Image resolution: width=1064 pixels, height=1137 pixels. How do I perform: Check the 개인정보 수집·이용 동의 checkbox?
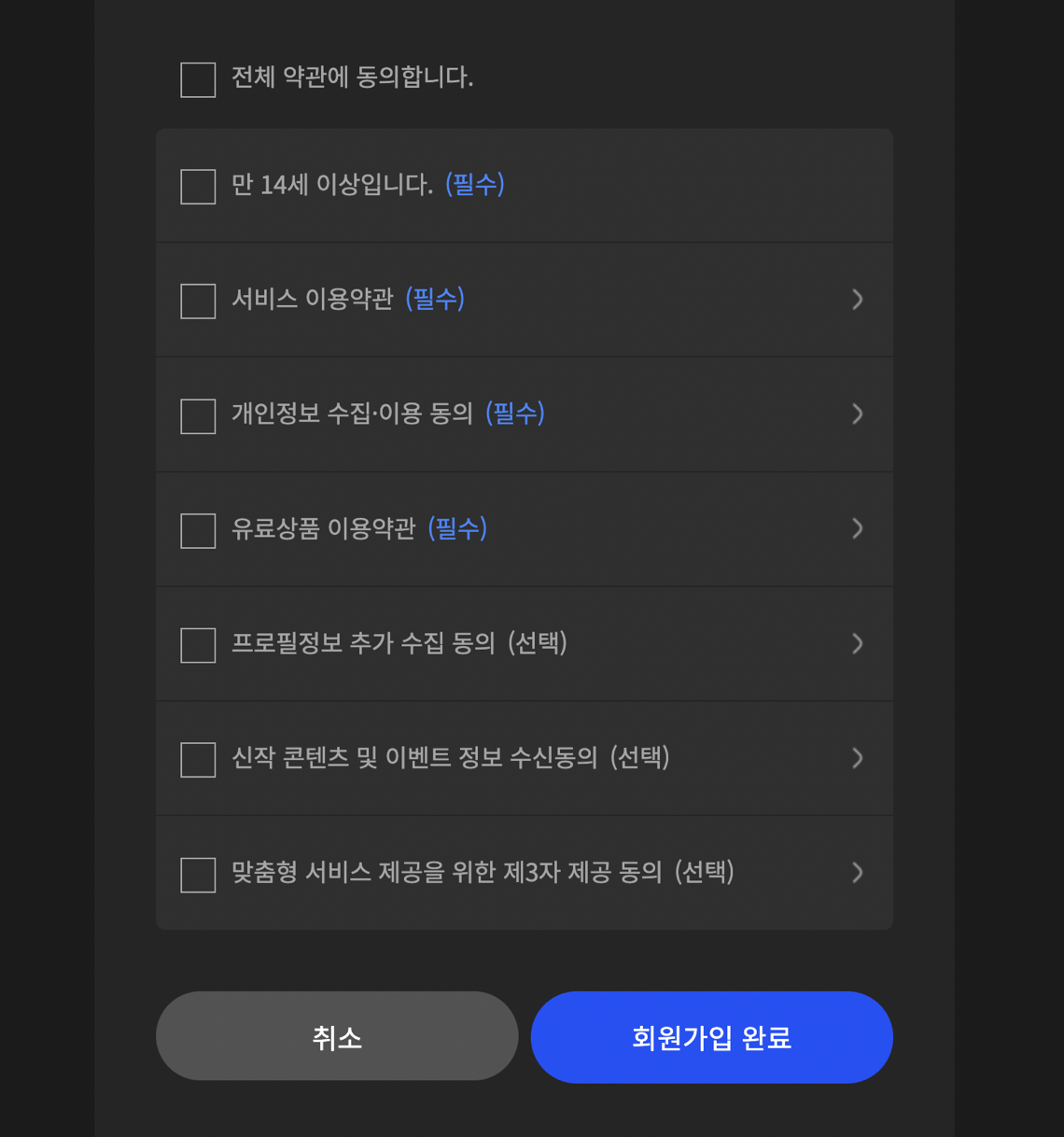click(198, 415)
